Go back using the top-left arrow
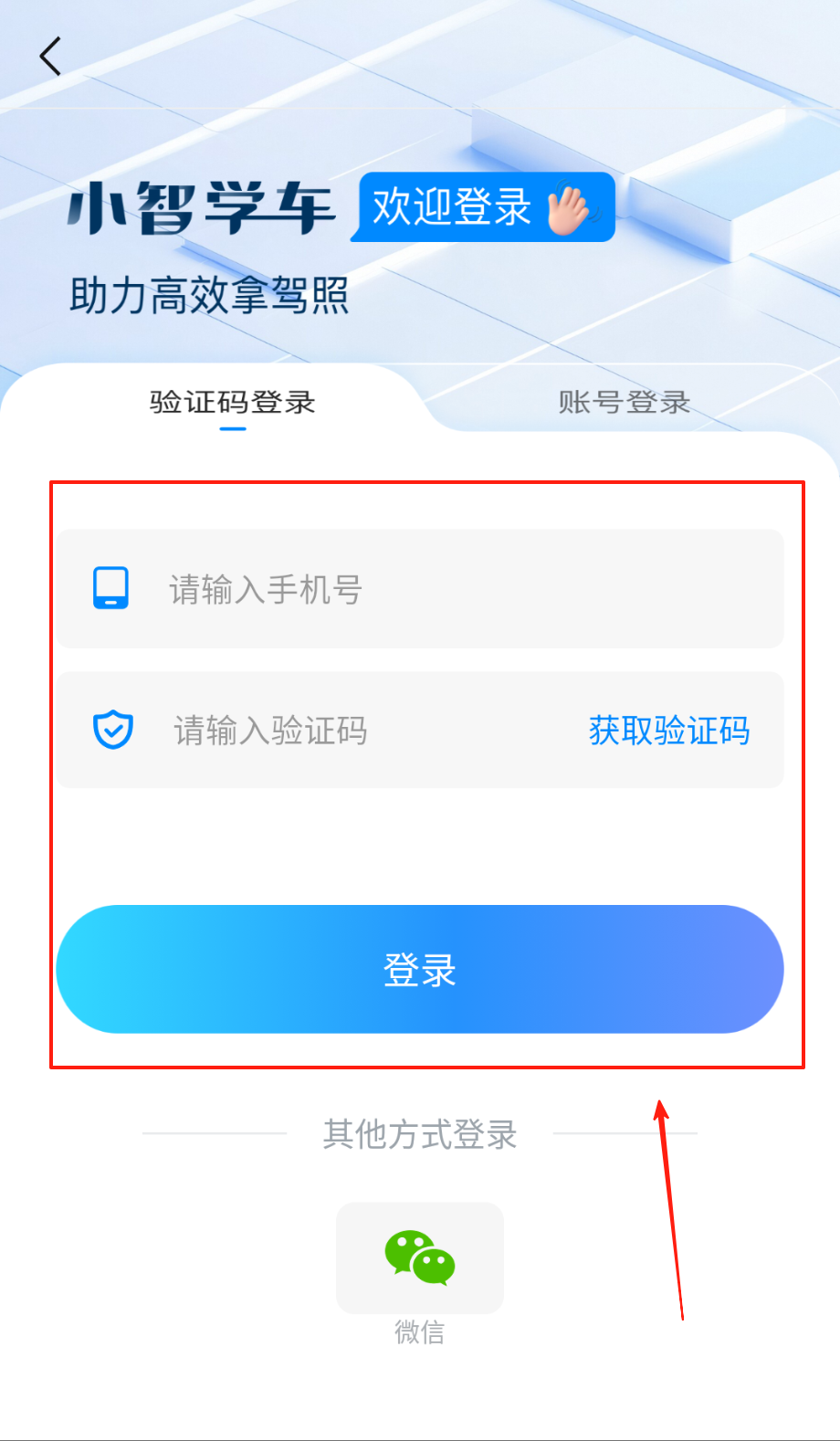This screenshot has width=840, height=1441. coord(50,57)
